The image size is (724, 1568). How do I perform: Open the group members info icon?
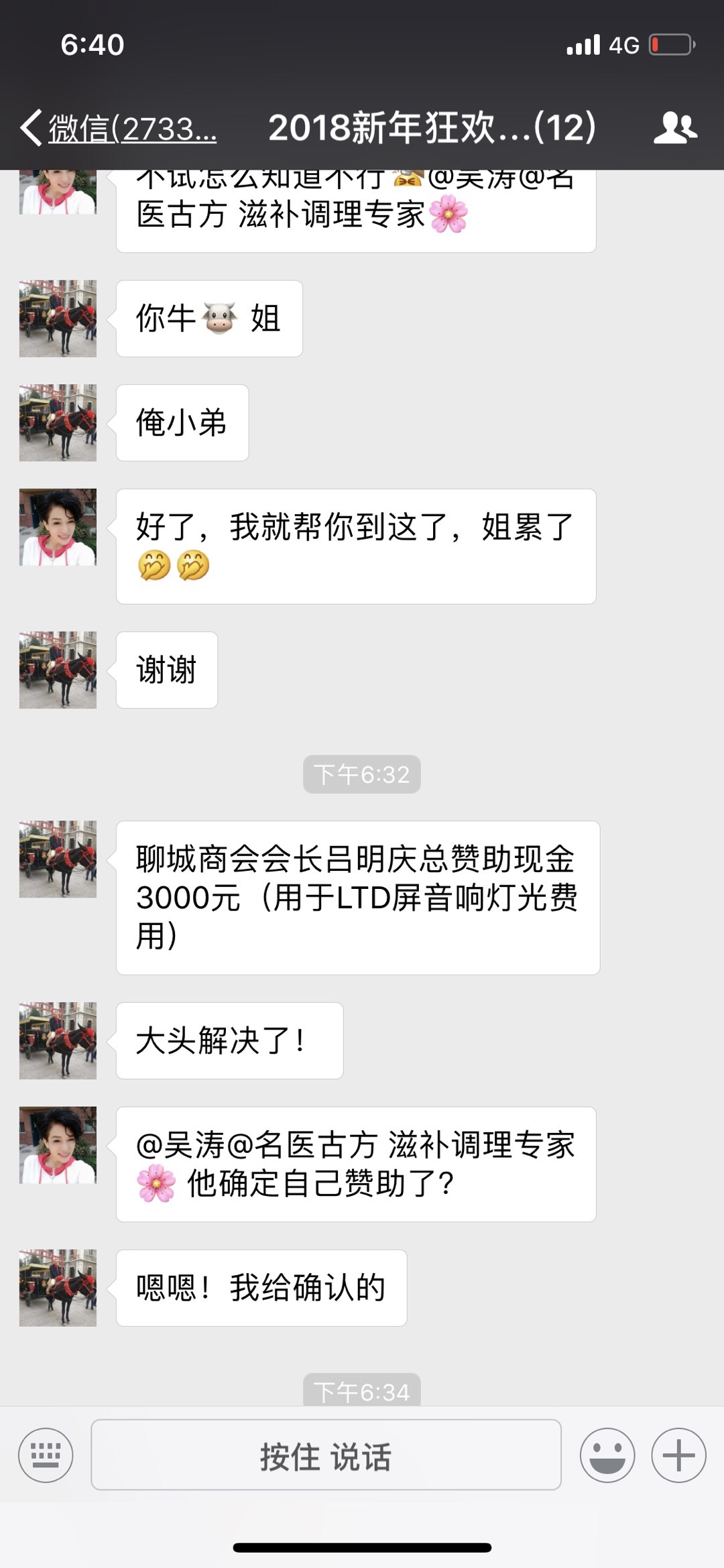(675, 128)
